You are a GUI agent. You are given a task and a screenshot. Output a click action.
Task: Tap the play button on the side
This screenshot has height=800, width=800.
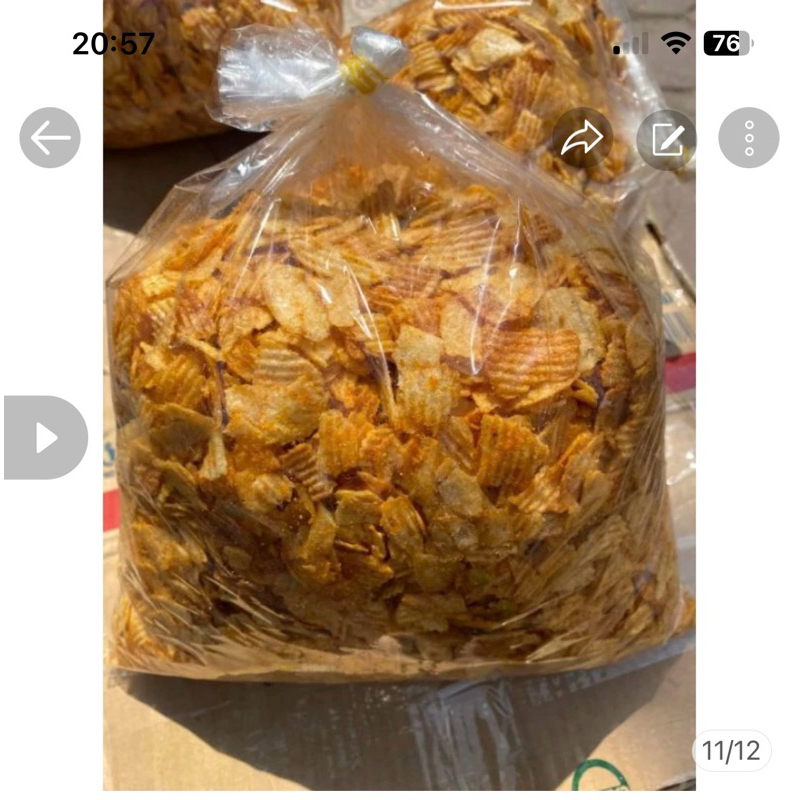click(x=45, y=437)
